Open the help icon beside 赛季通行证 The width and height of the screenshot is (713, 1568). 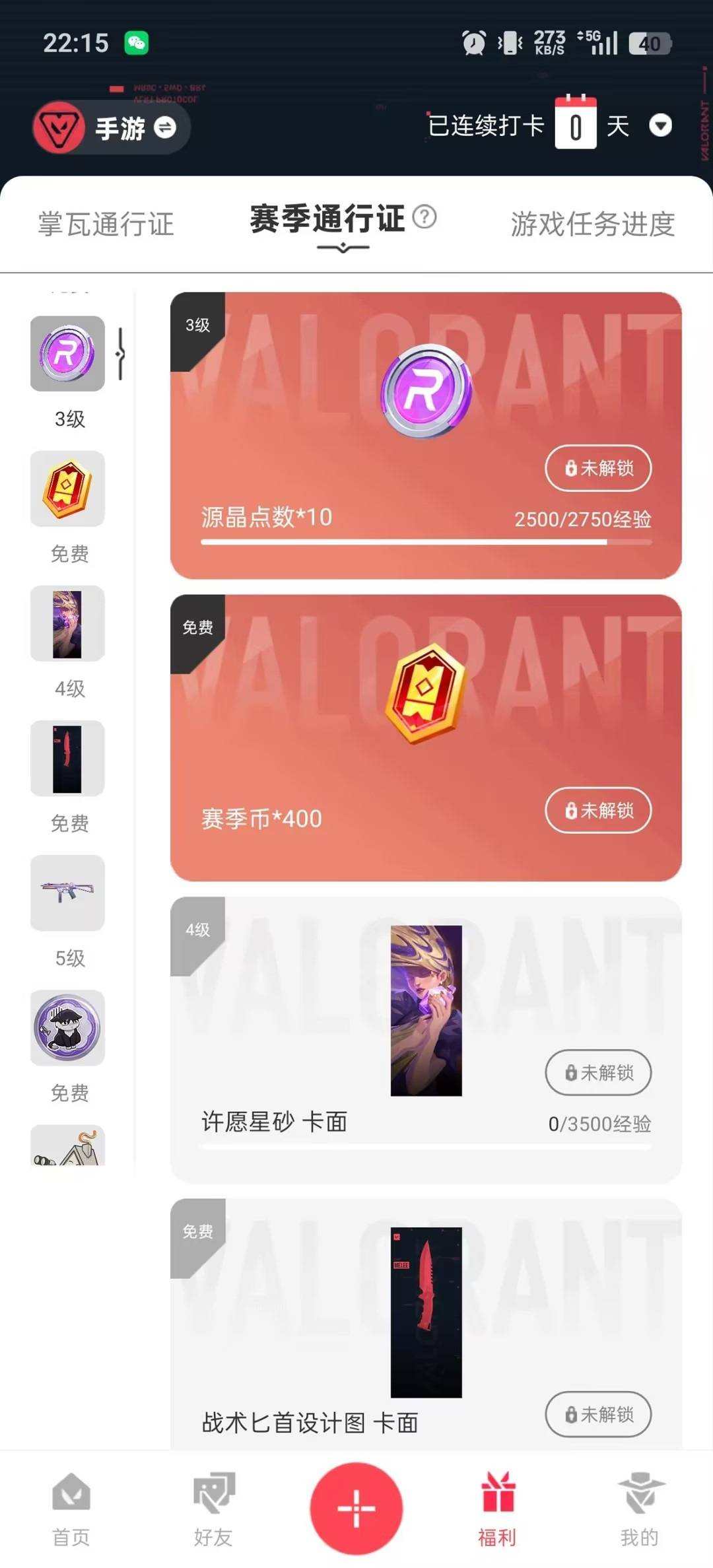424,219
